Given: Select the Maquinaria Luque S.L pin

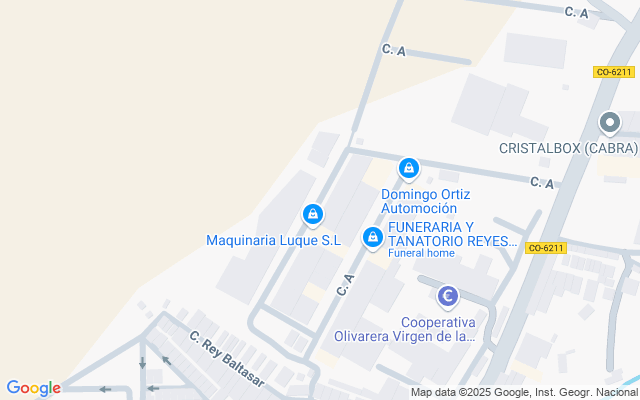Looking at the screenshot, I should [313, 215].
